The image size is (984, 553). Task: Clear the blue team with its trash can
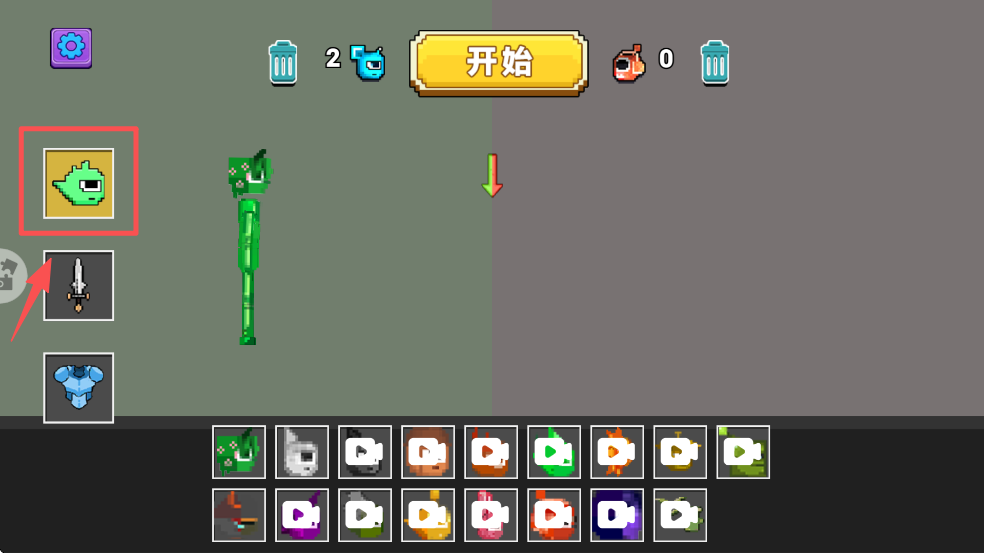point(283,62)
